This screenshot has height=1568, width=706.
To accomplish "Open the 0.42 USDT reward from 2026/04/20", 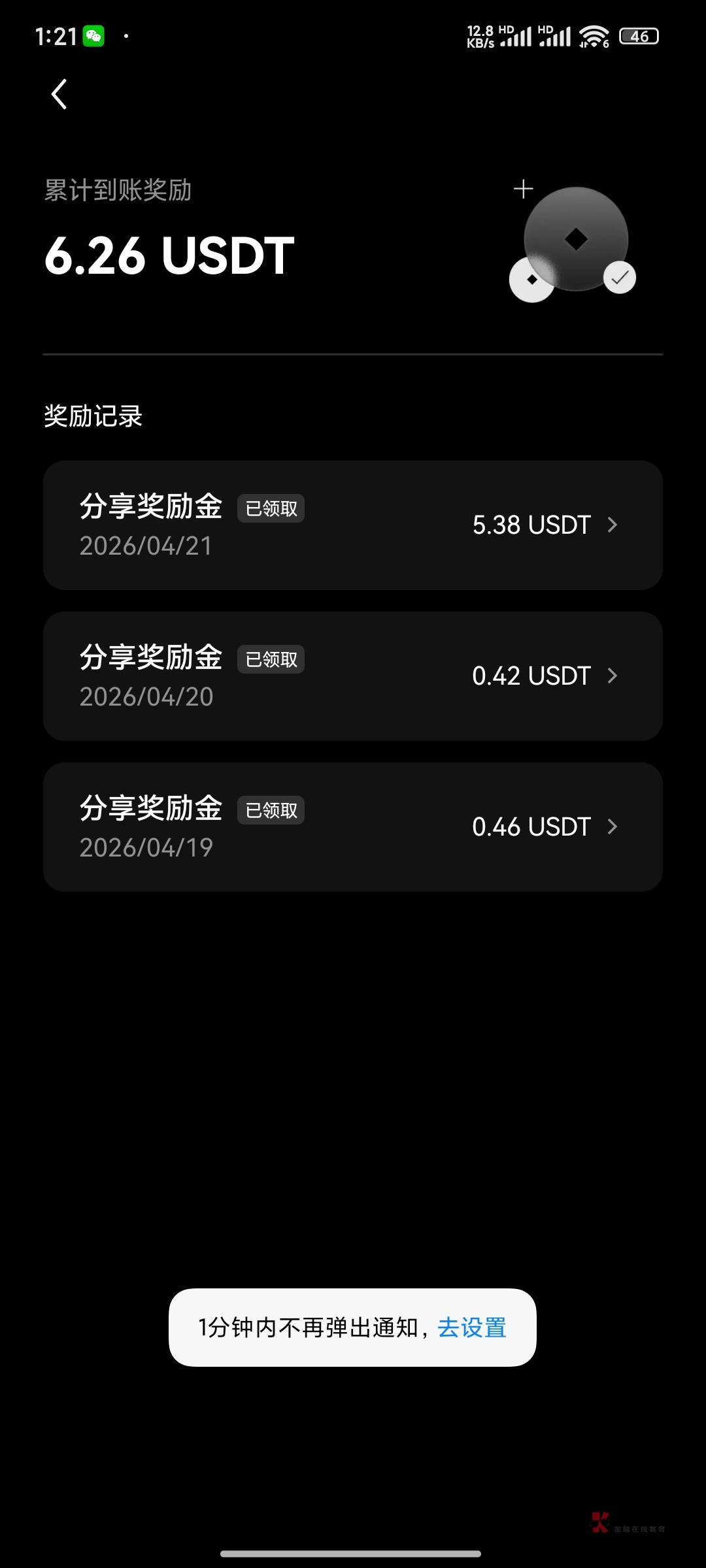I will 353,676.
